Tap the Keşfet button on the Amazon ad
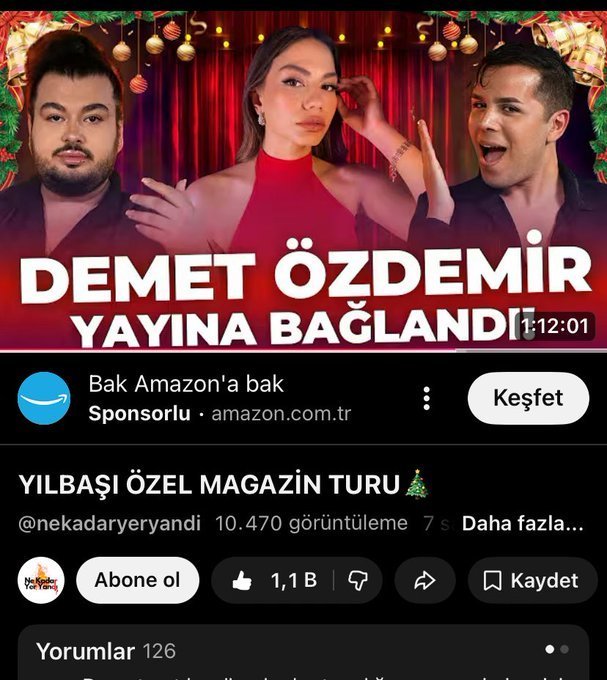The width and height of the screenshot is (607, 680). point(528,398)
